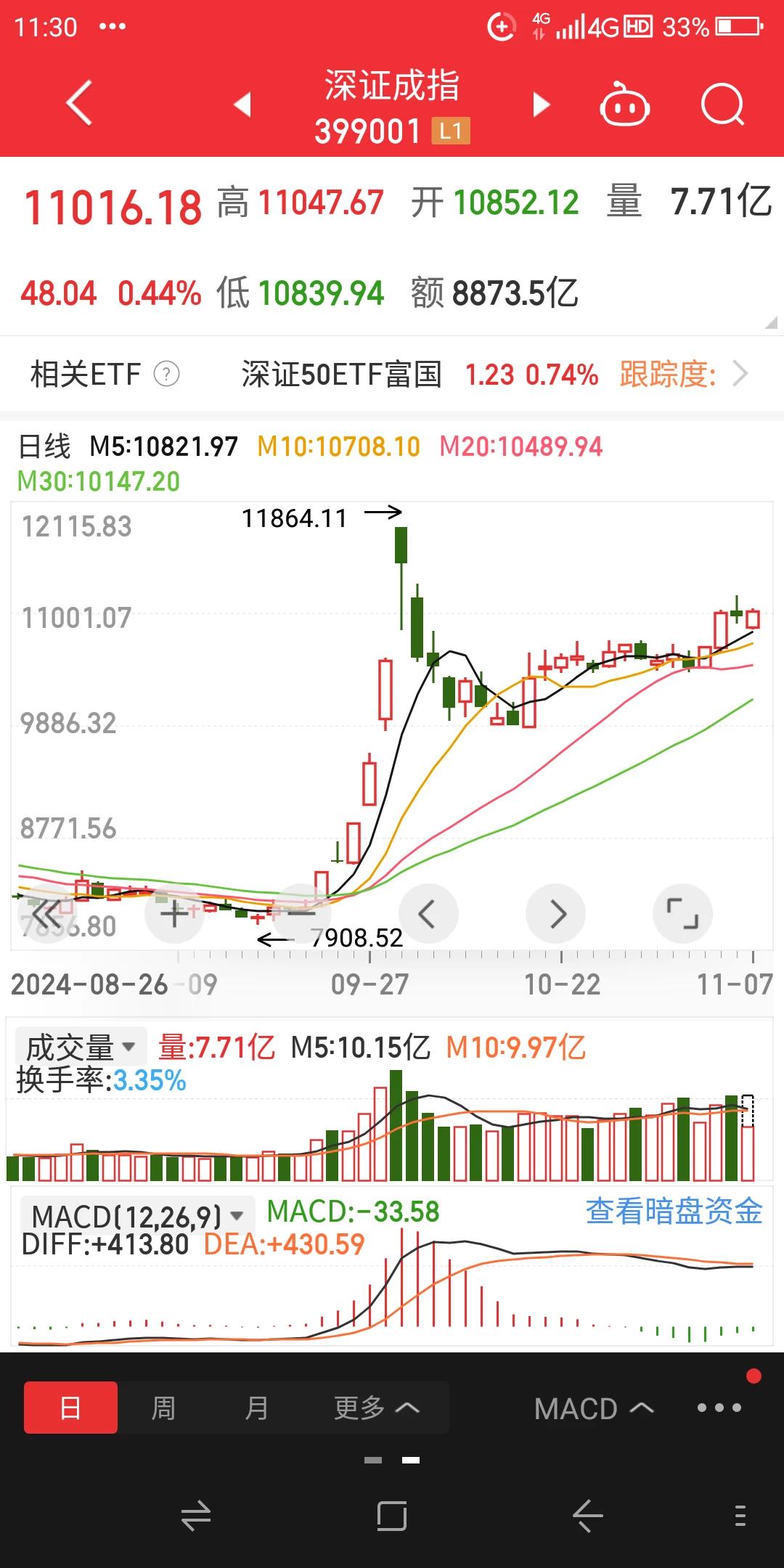Viewport: 784px width, 1568px height.
Task: Expand the bottom MACD indicator selector
Action: click(x=594, y=1409)
